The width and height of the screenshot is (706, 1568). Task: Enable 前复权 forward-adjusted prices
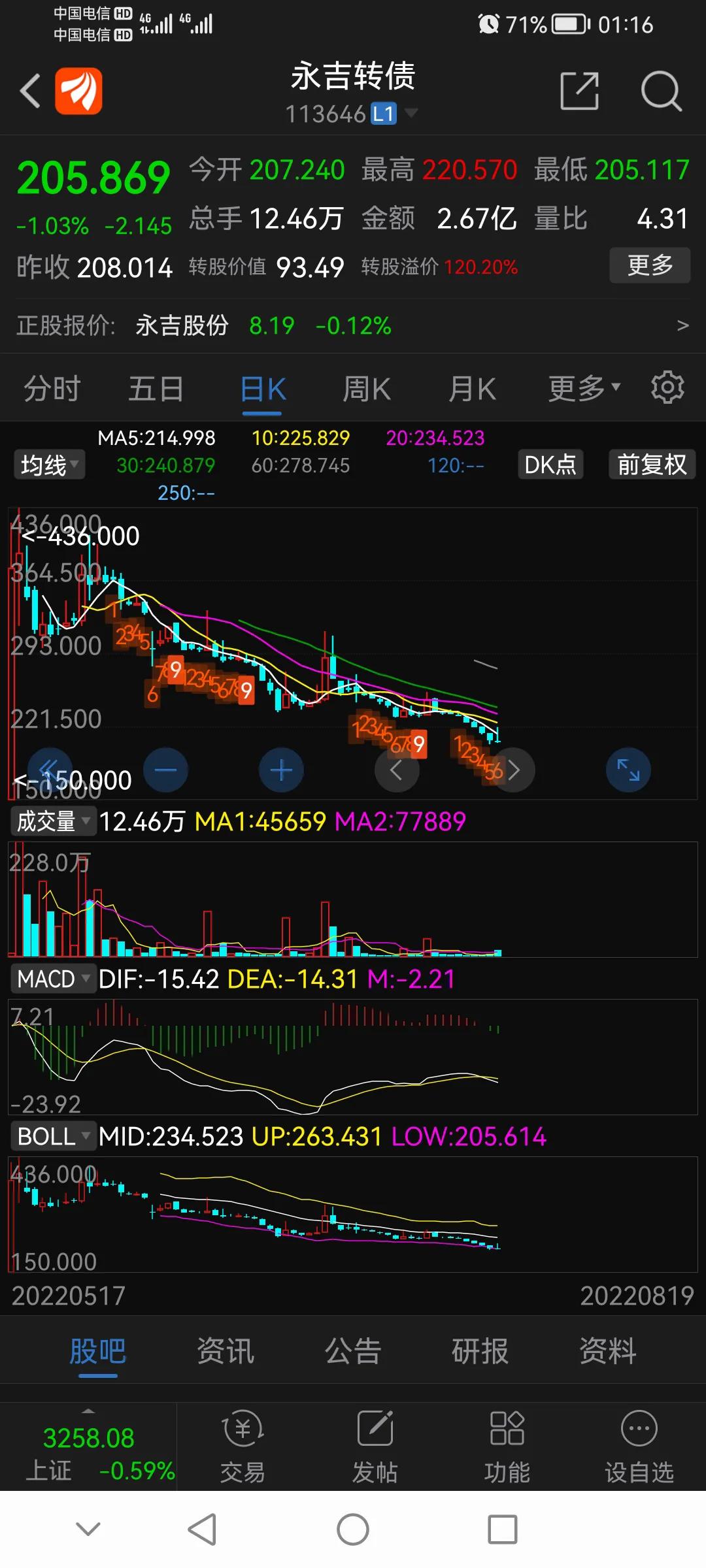(651, 465)
